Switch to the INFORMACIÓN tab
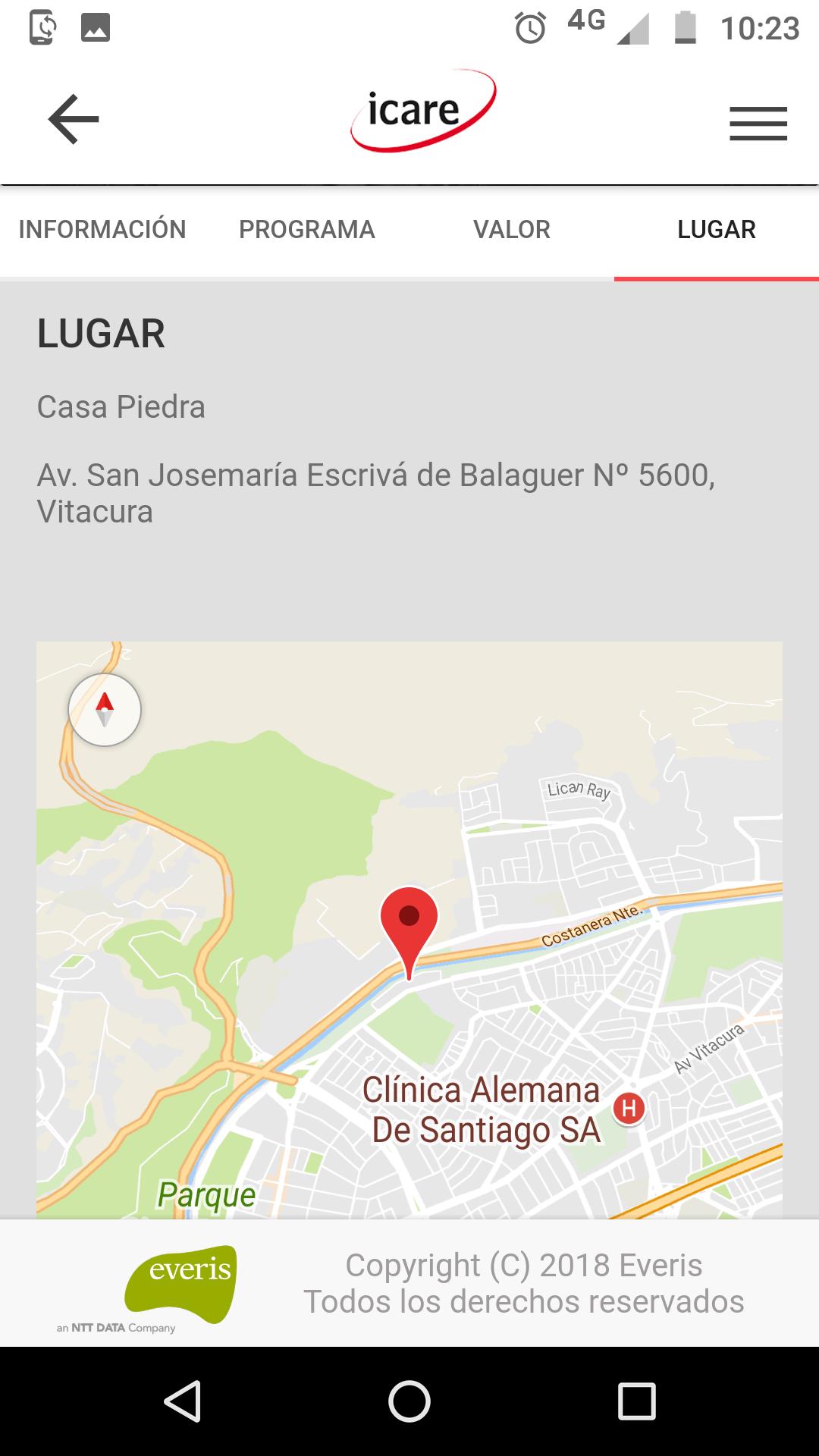Viewport: 819px width, 1456px height. pos(104,228)
